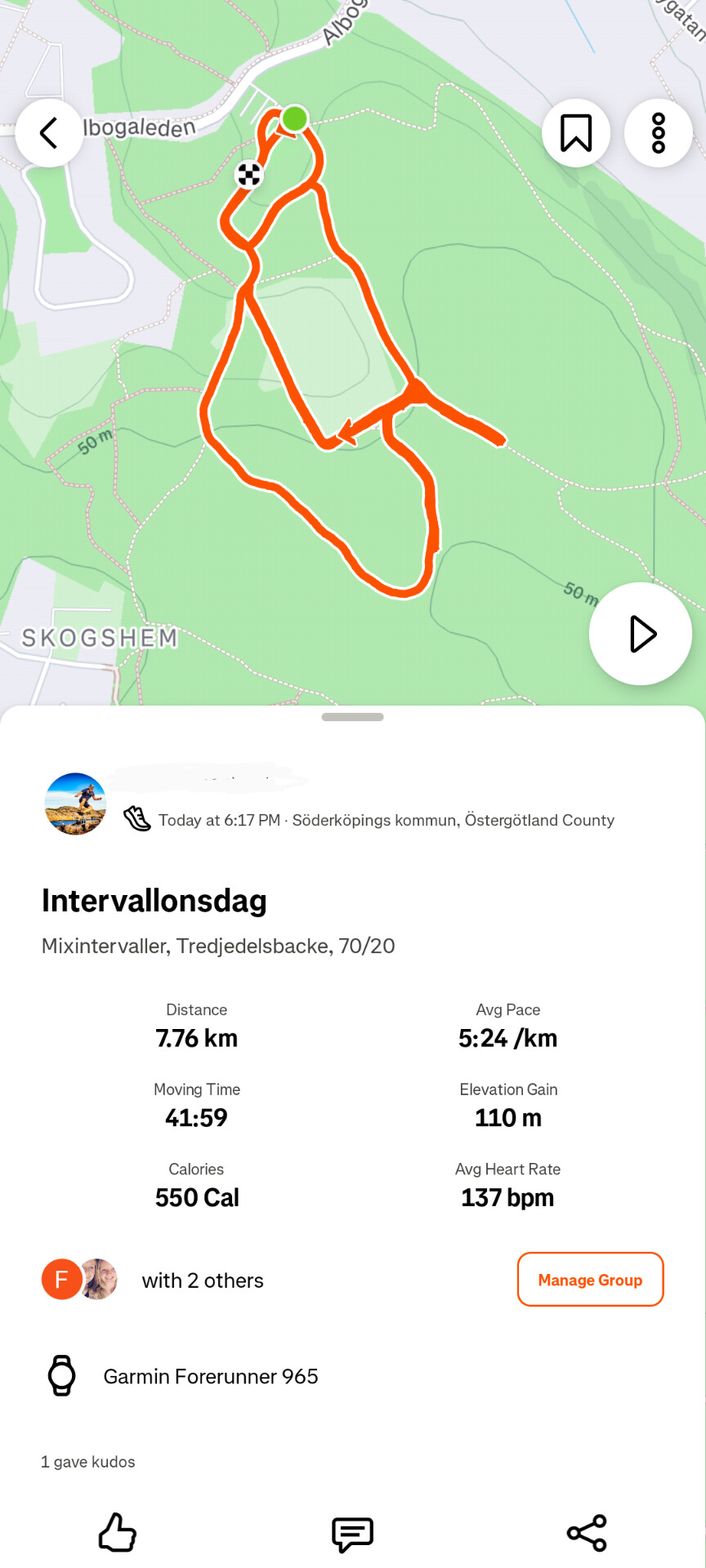Tap the Manage Group button
The width and height of the screenshot is (706, 1568).
(590, 1280)
